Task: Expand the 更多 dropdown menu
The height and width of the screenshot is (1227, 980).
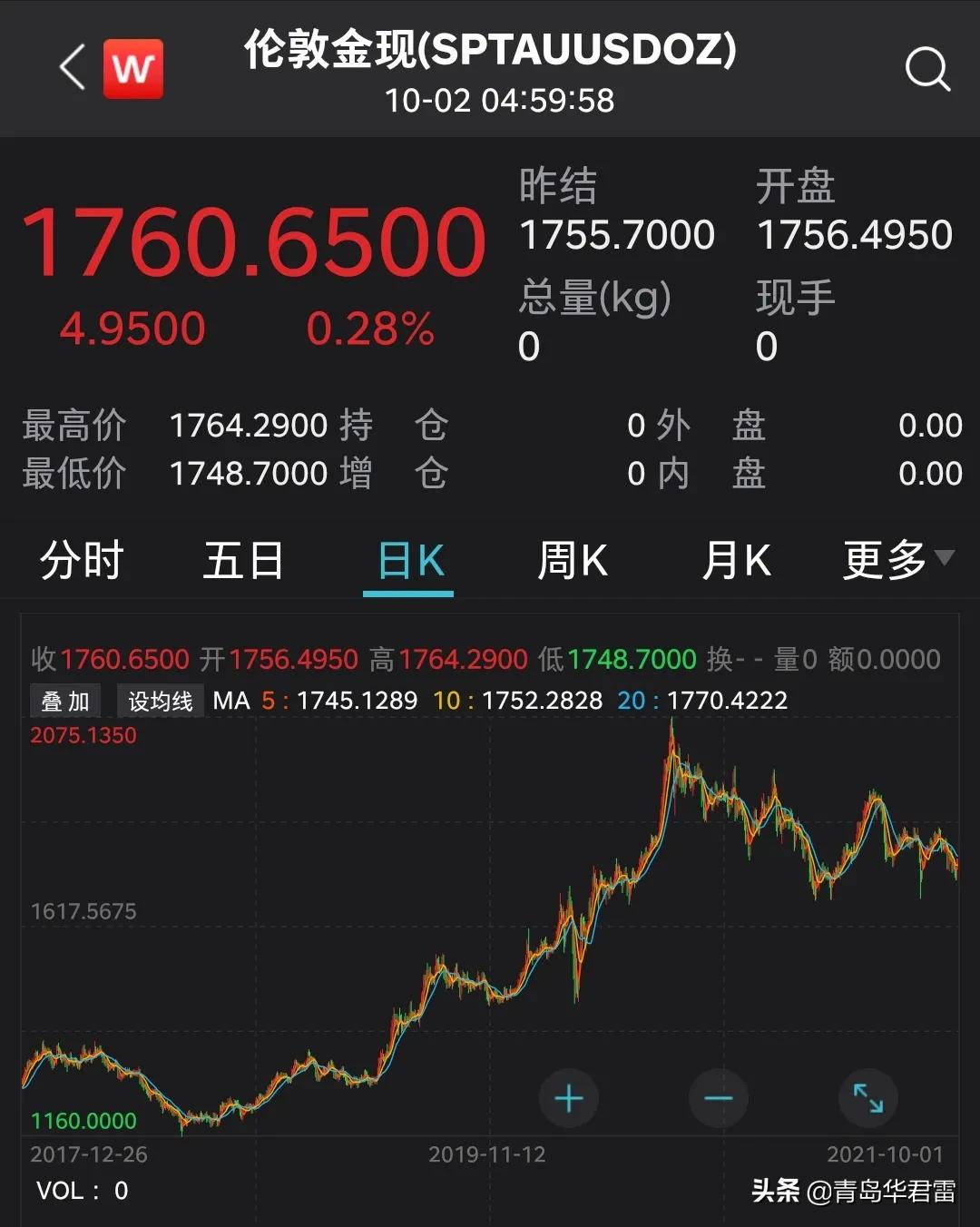Action: (898, 561)
